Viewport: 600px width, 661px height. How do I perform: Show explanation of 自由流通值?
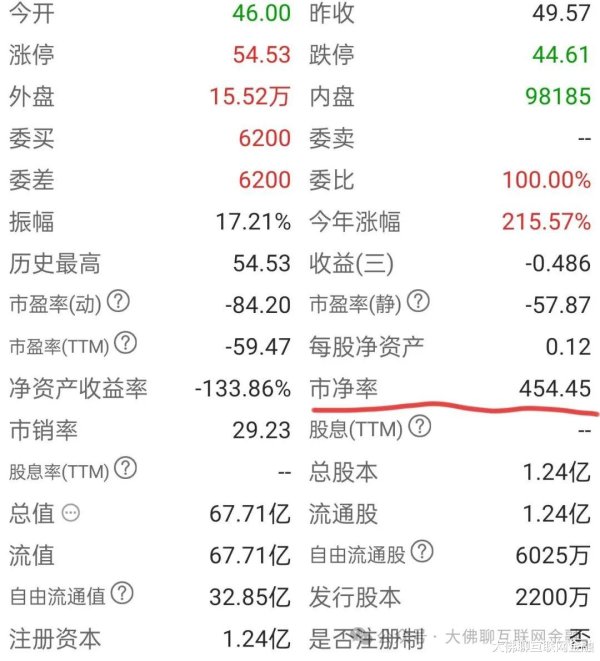(122, 594)
